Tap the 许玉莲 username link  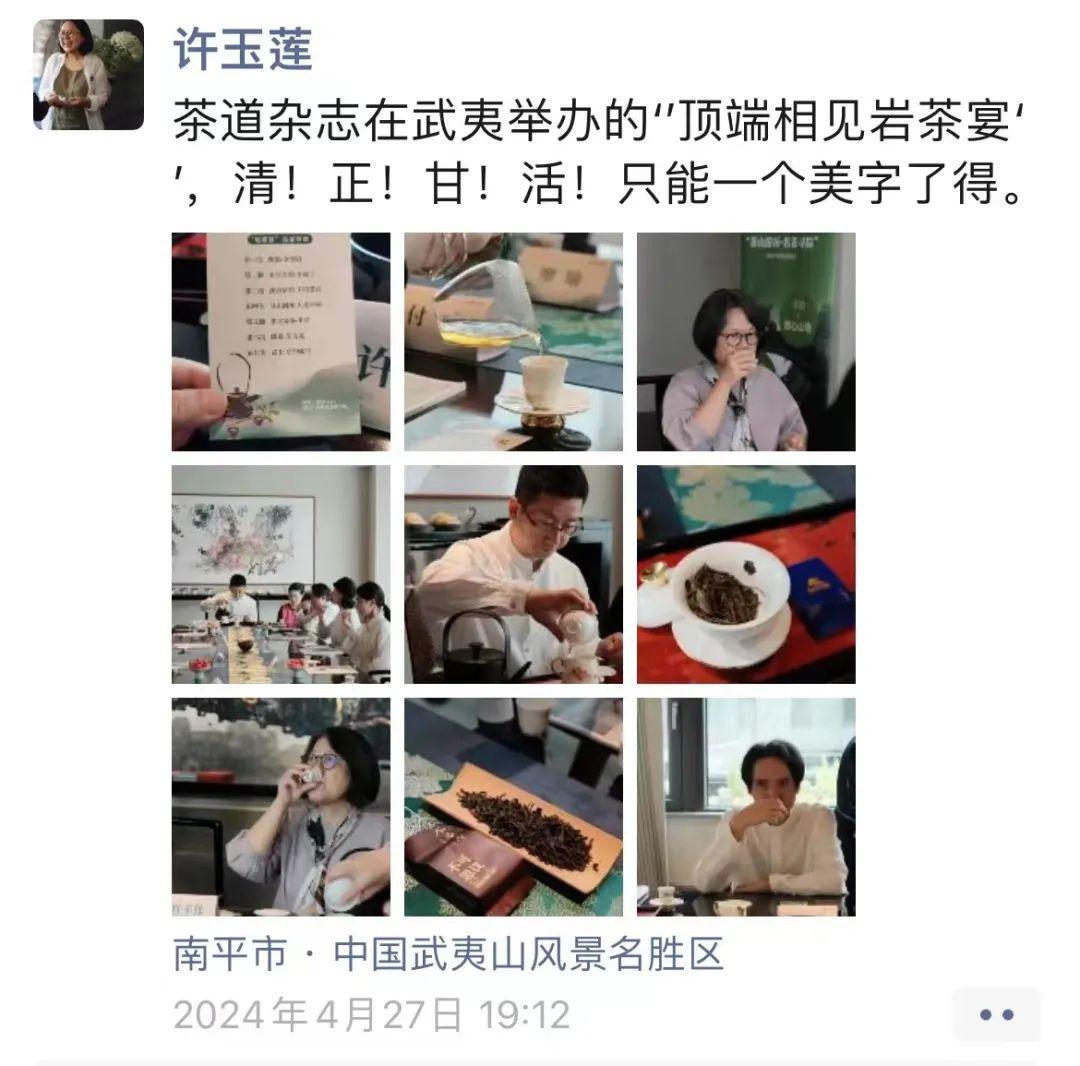(243, 50)
